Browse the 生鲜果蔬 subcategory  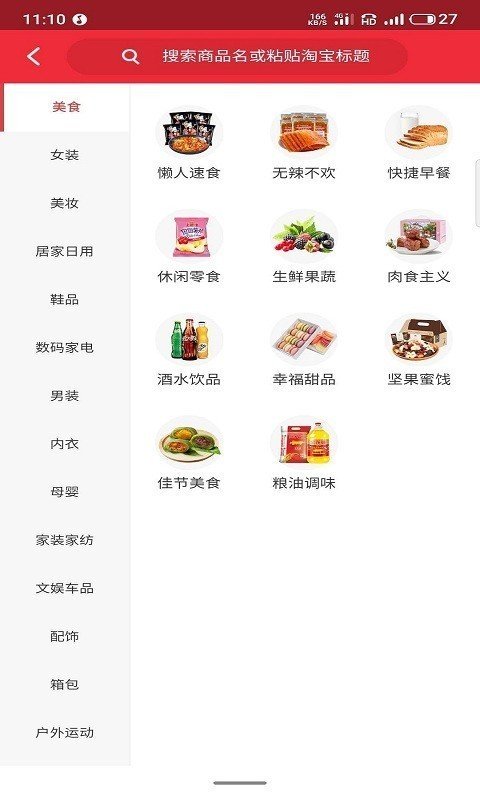[304, 246]
